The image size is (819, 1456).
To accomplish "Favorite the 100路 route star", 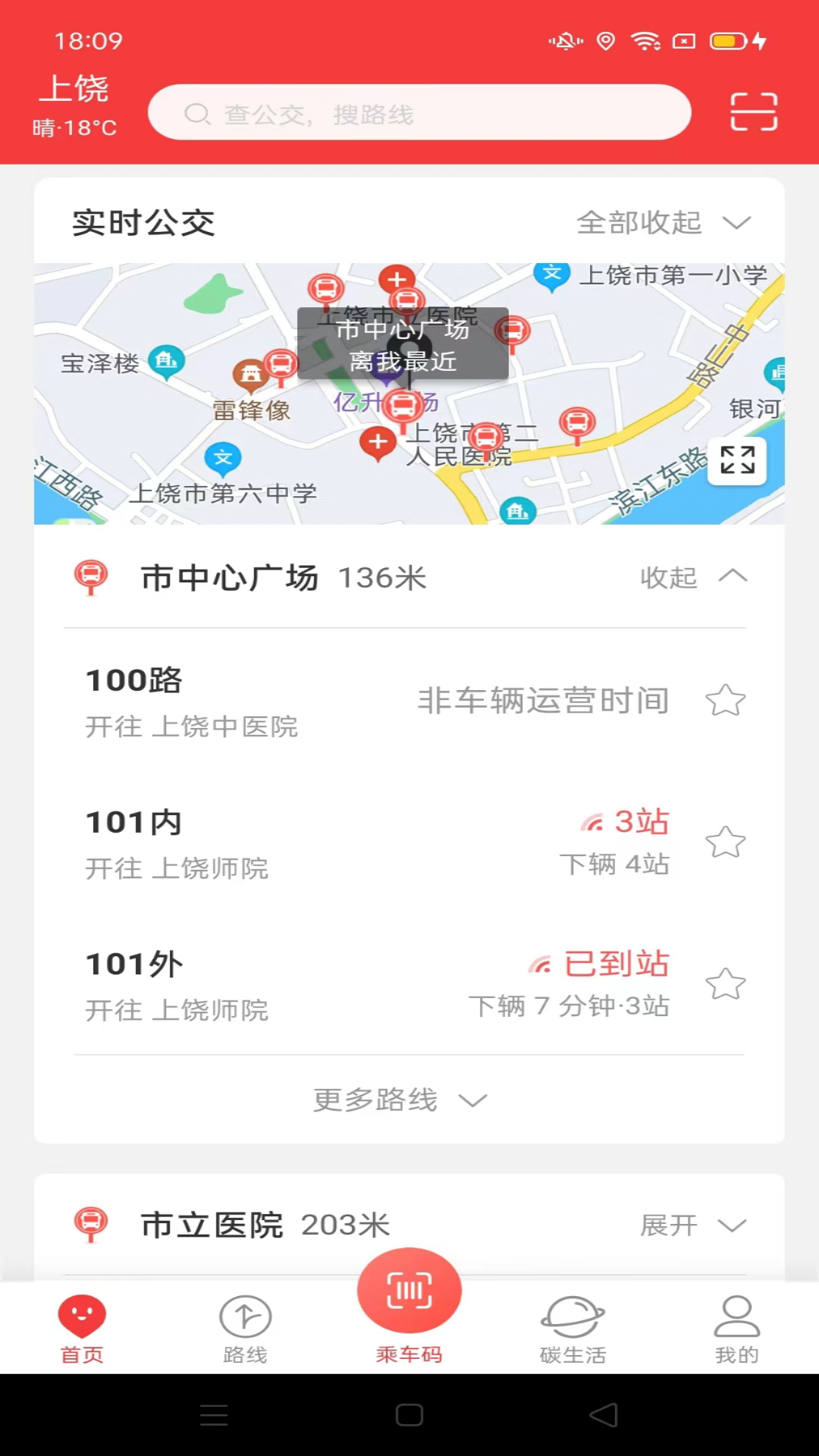I will click(726, 700).
